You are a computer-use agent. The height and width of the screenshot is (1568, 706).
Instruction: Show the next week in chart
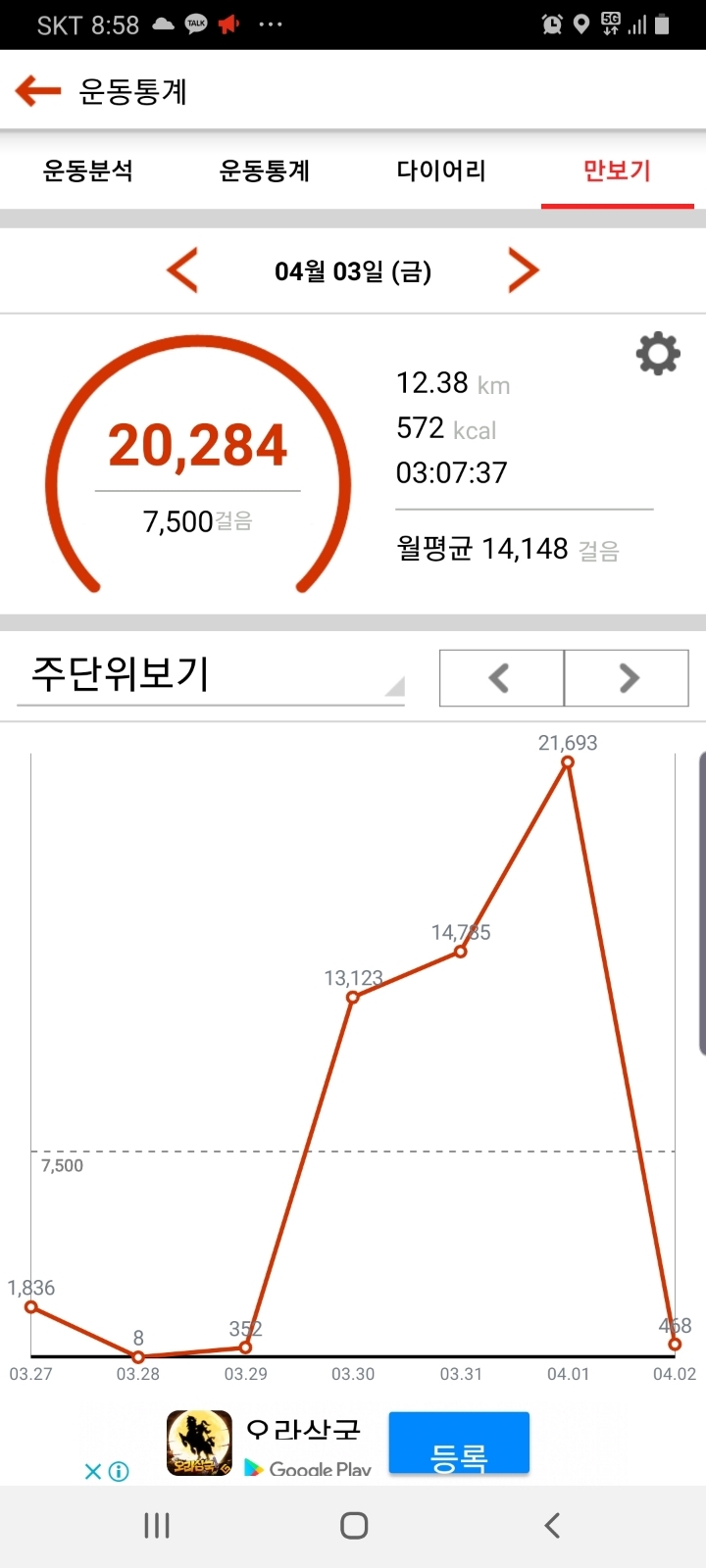(627, 677)
